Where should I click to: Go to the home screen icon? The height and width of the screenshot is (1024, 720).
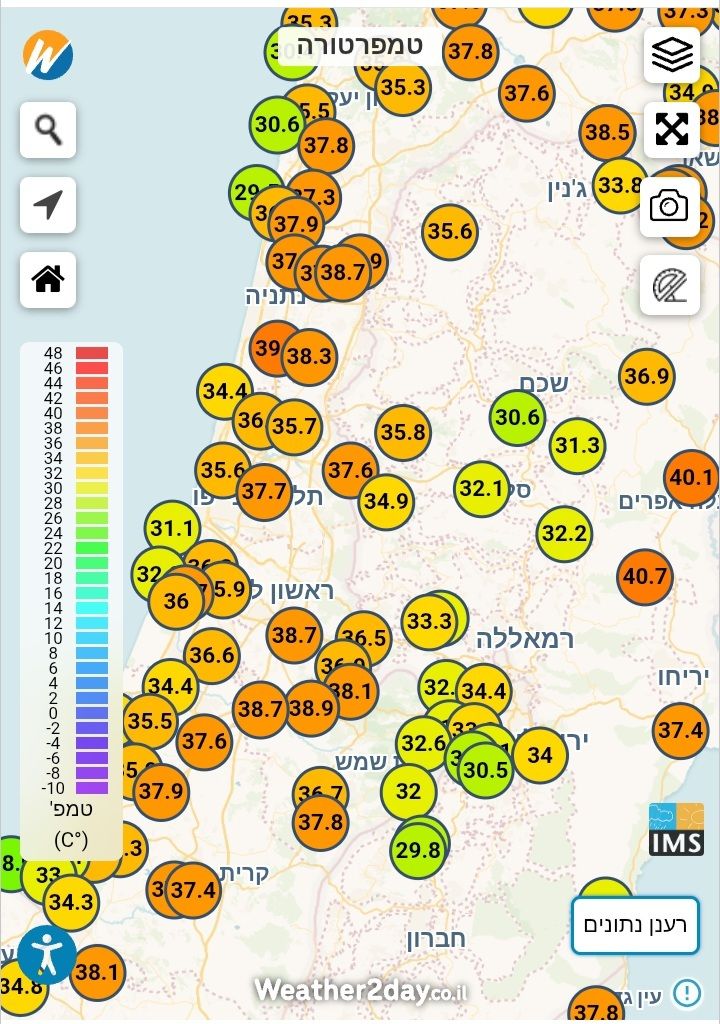48,279
